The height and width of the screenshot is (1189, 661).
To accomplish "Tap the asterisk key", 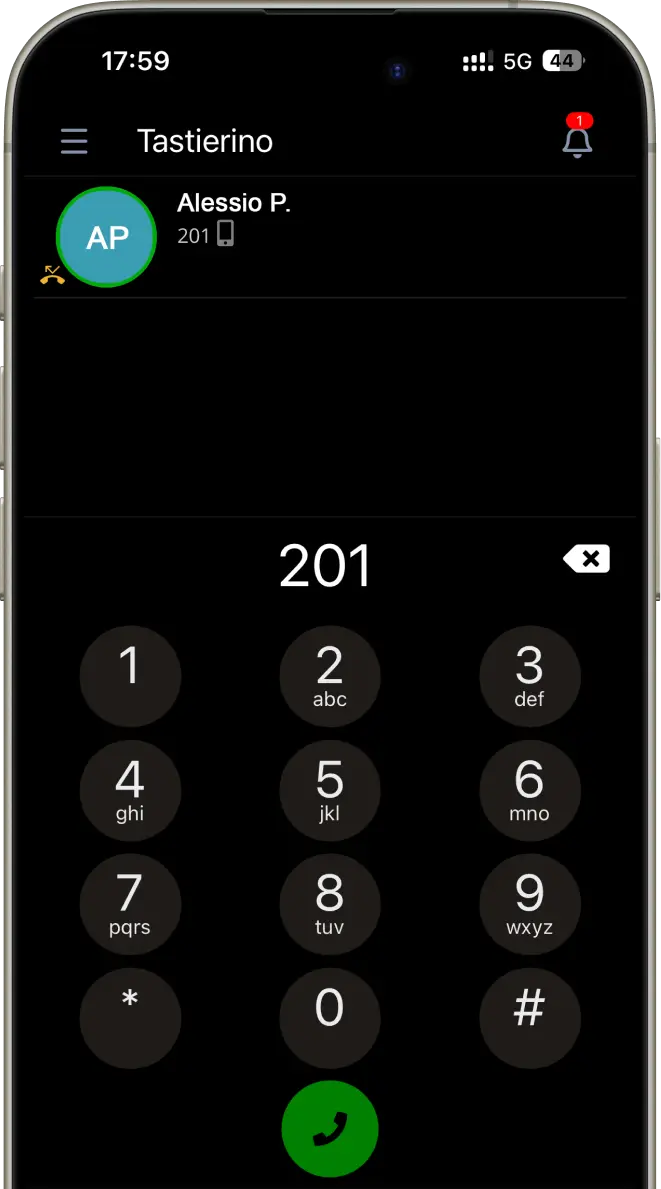I will [130, 1018].
